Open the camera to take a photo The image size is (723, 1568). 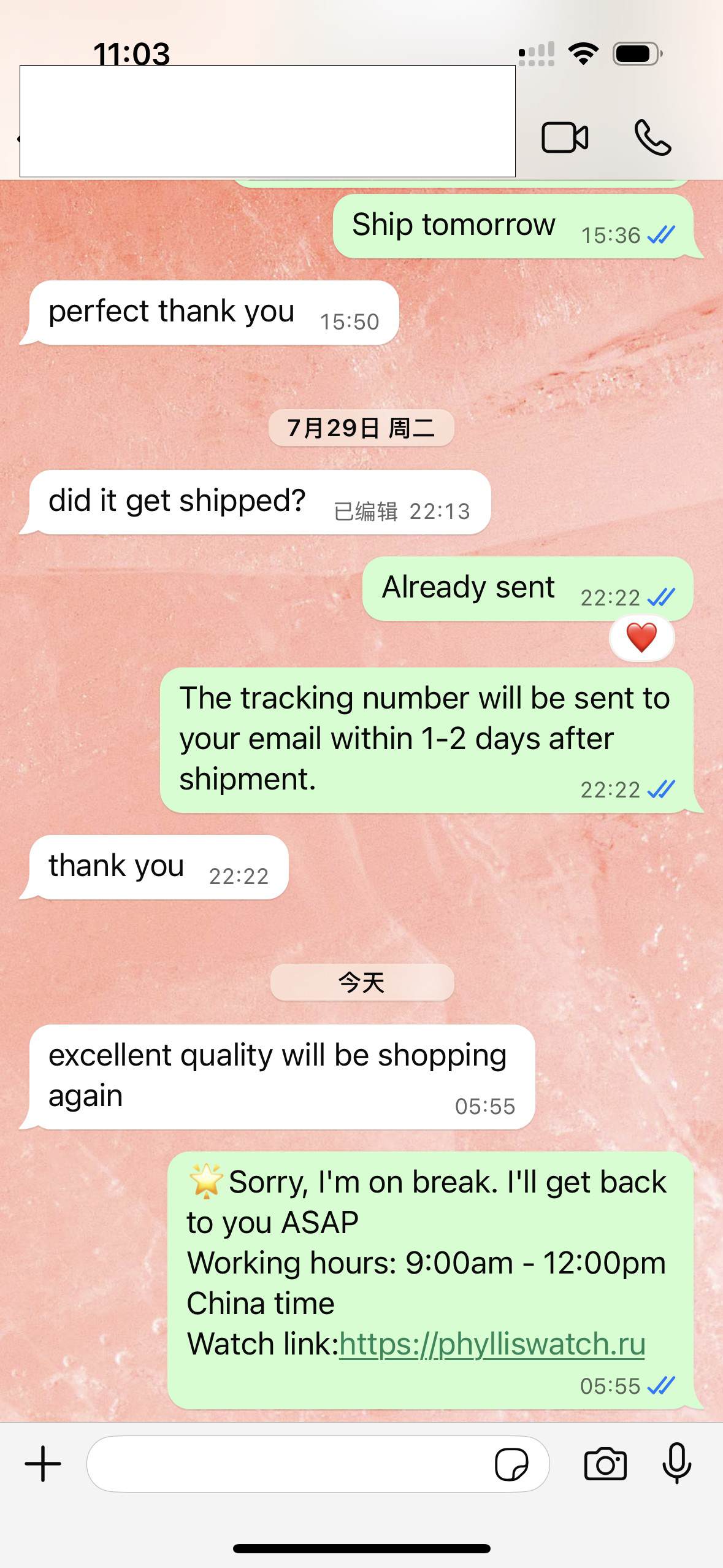point(605,1464)
